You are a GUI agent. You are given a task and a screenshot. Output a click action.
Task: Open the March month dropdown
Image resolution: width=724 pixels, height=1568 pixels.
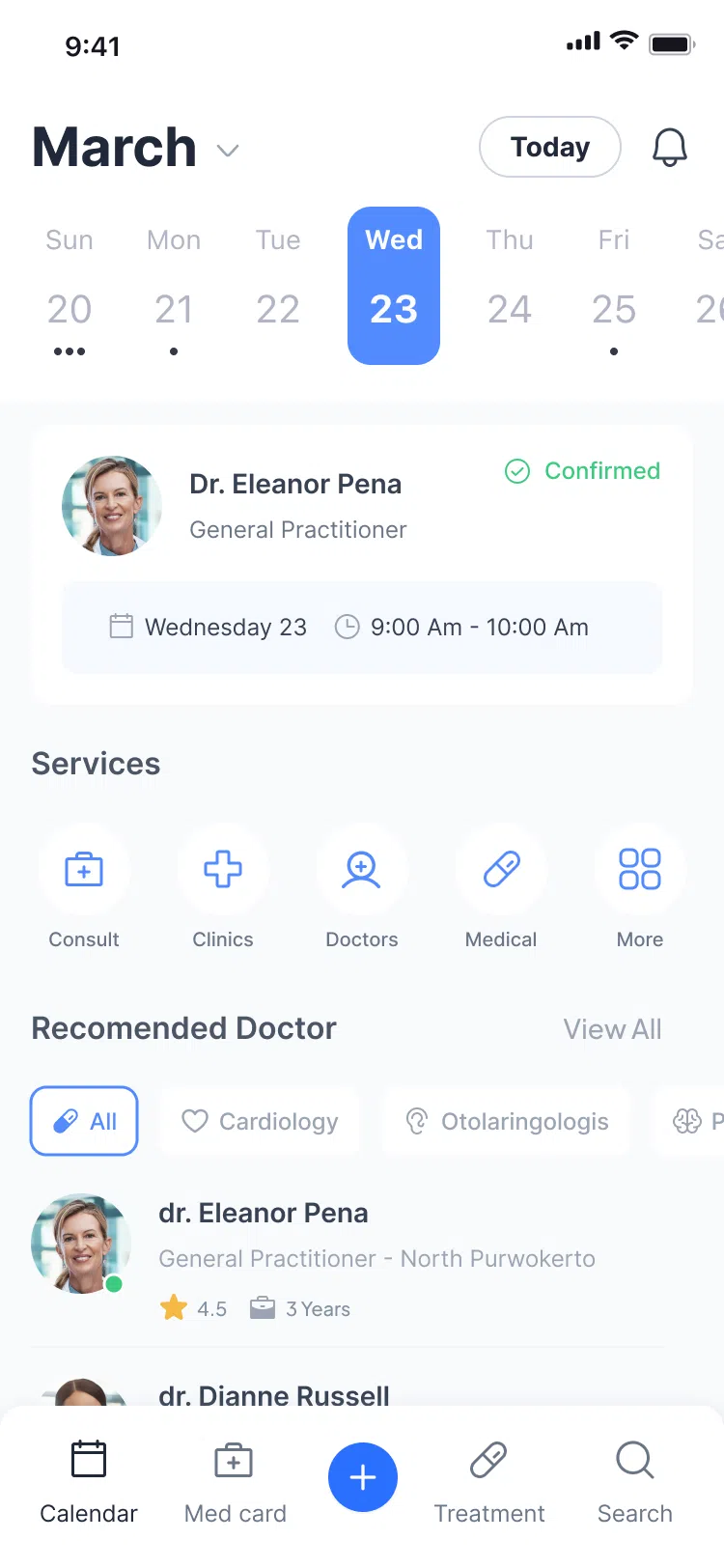[x=135, y=147]
